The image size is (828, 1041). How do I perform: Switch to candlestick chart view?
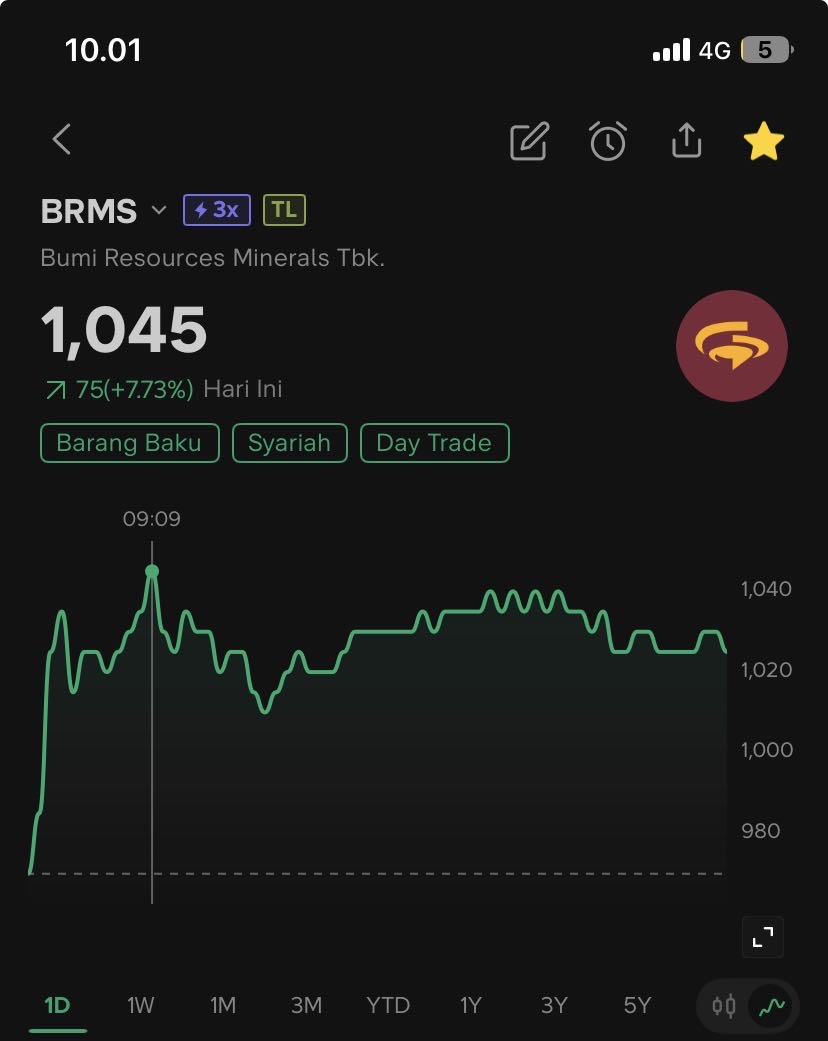coord(724,1006)
